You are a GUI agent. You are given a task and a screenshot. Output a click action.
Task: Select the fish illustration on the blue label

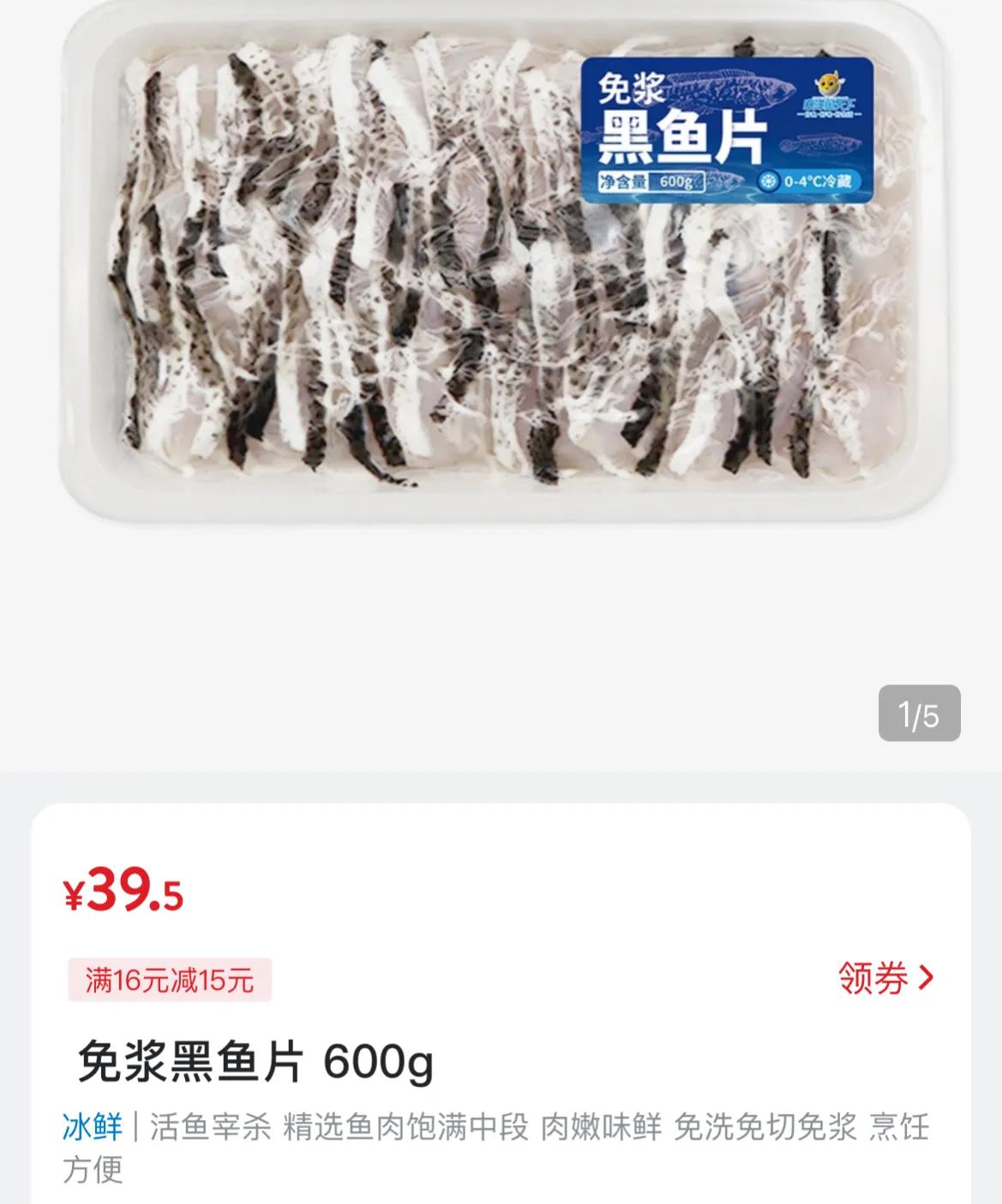[x=728, y=91]
